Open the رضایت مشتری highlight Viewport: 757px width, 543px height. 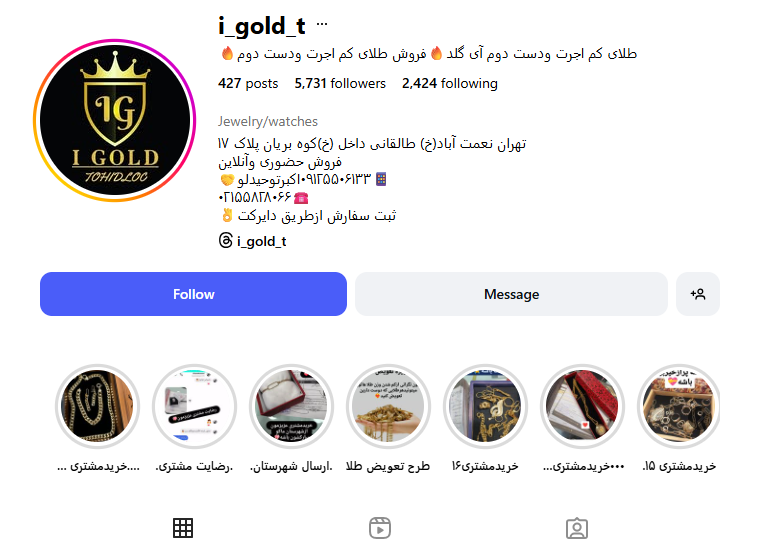194,405
